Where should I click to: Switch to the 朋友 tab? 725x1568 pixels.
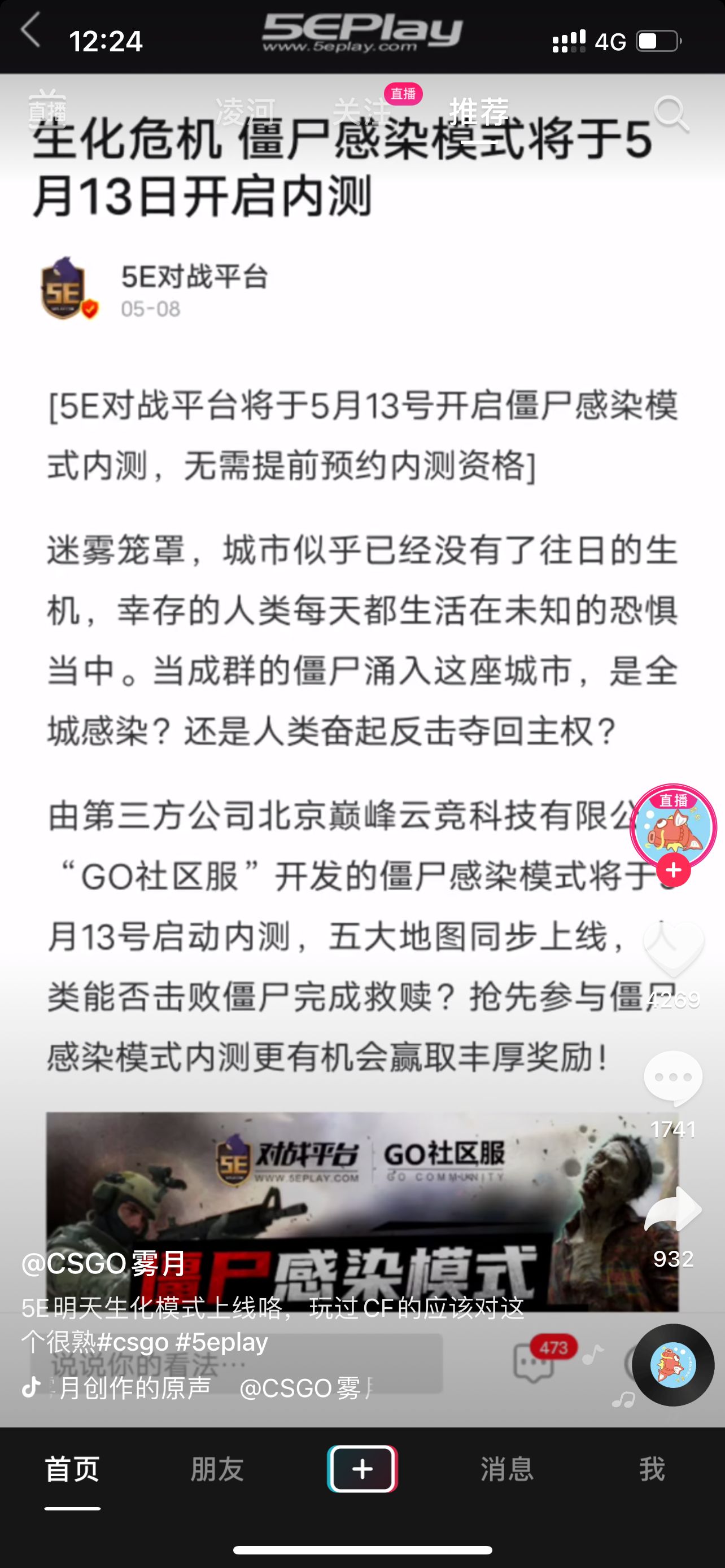(217, 1469)
